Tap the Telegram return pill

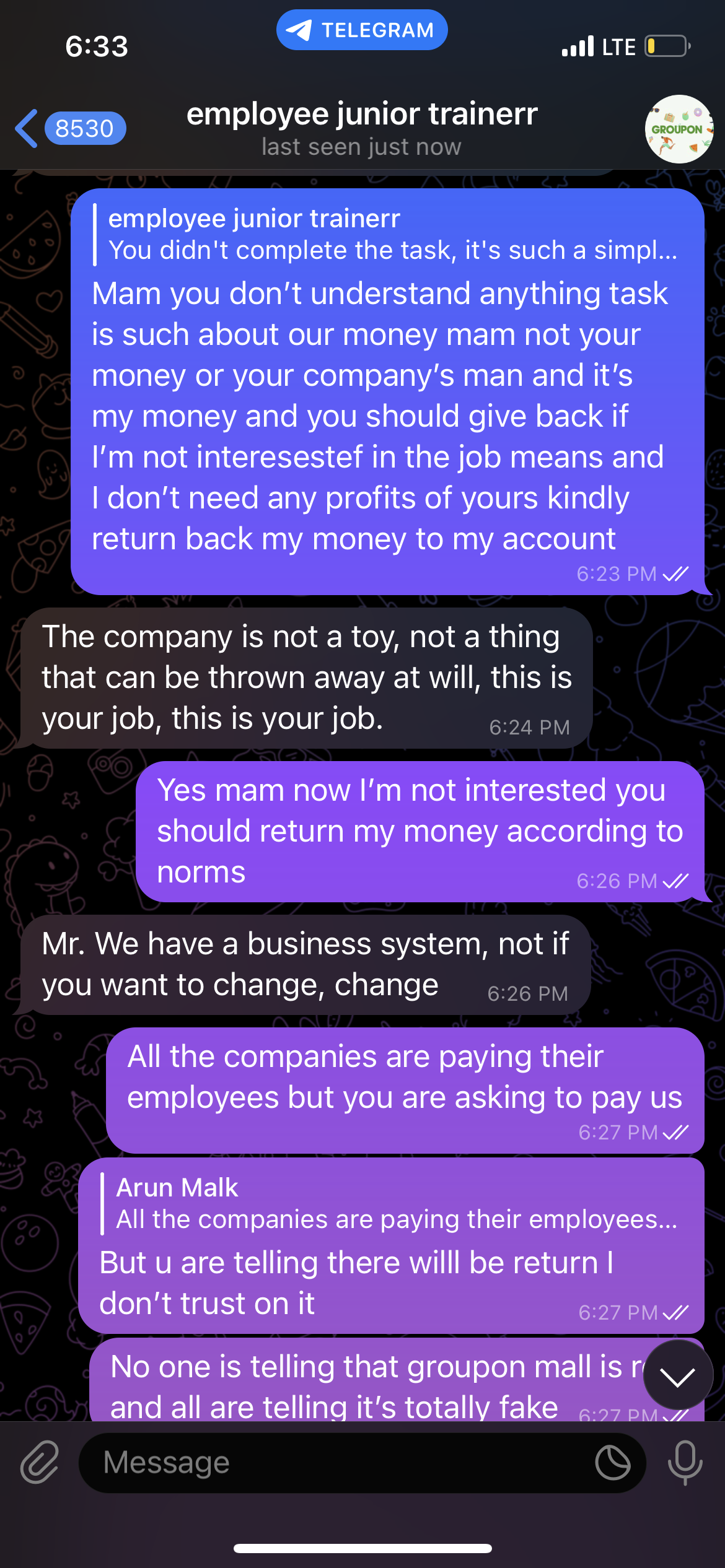click(x=362, y=30)
